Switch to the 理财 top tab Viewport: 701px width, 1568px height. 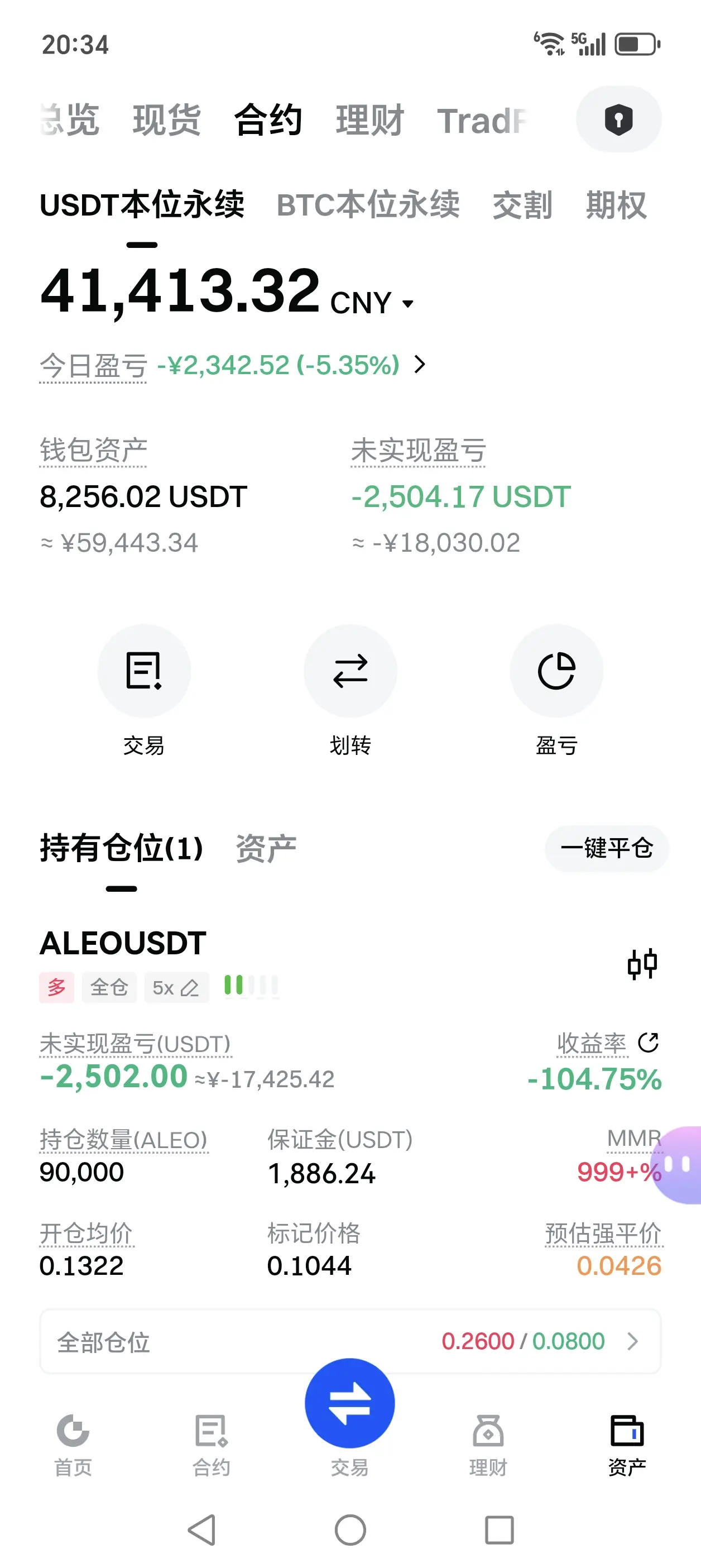click(x=369, y=119)
